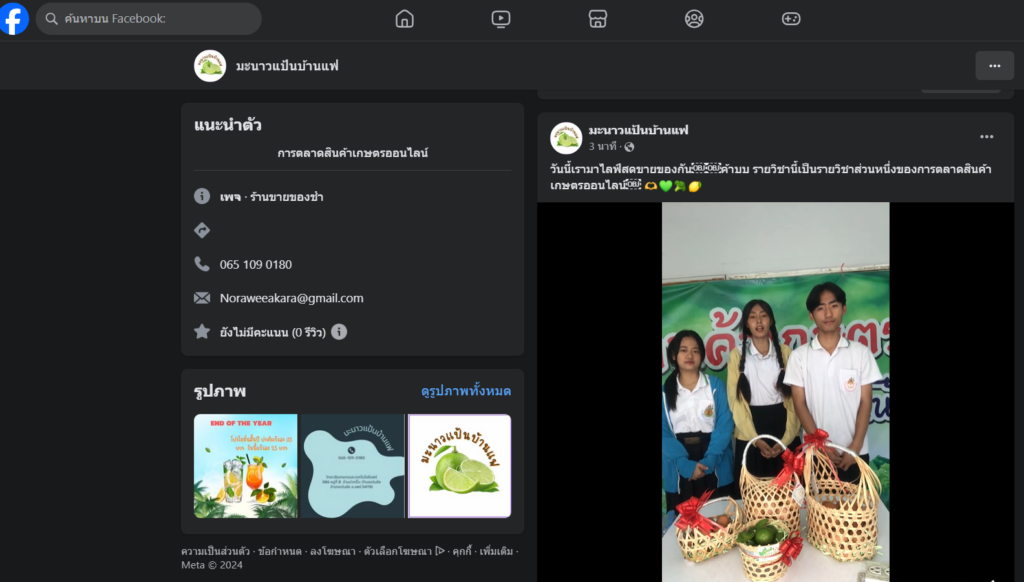This screenshot has width=1024, height=582.
Task: Open the END OF THE YEAR photo
Action: [x=245, y=466]
